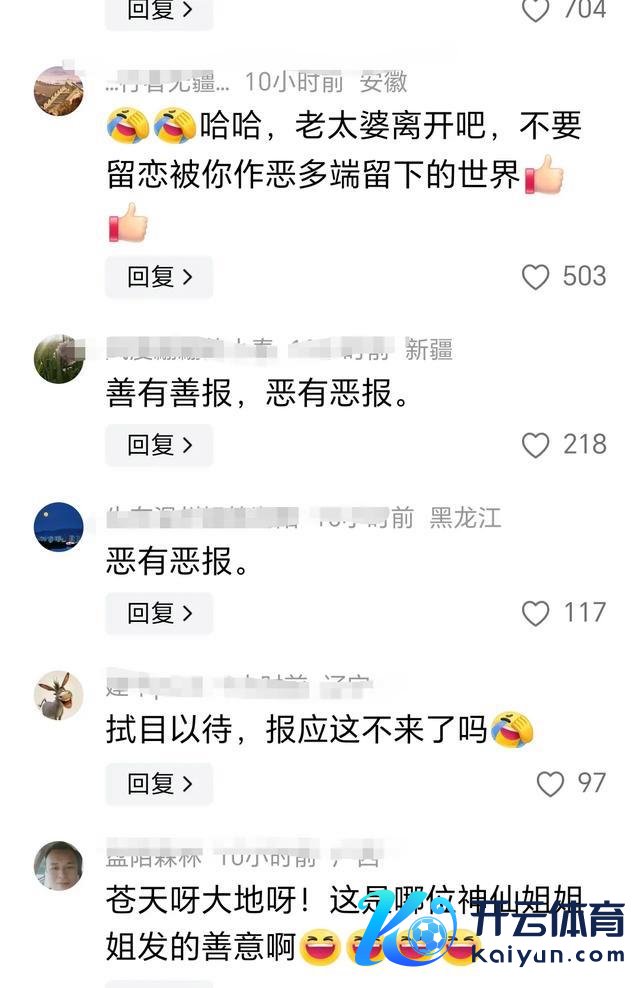
Task: Reply to the 拭目以待 comment
Action: [x=159, y=783]
